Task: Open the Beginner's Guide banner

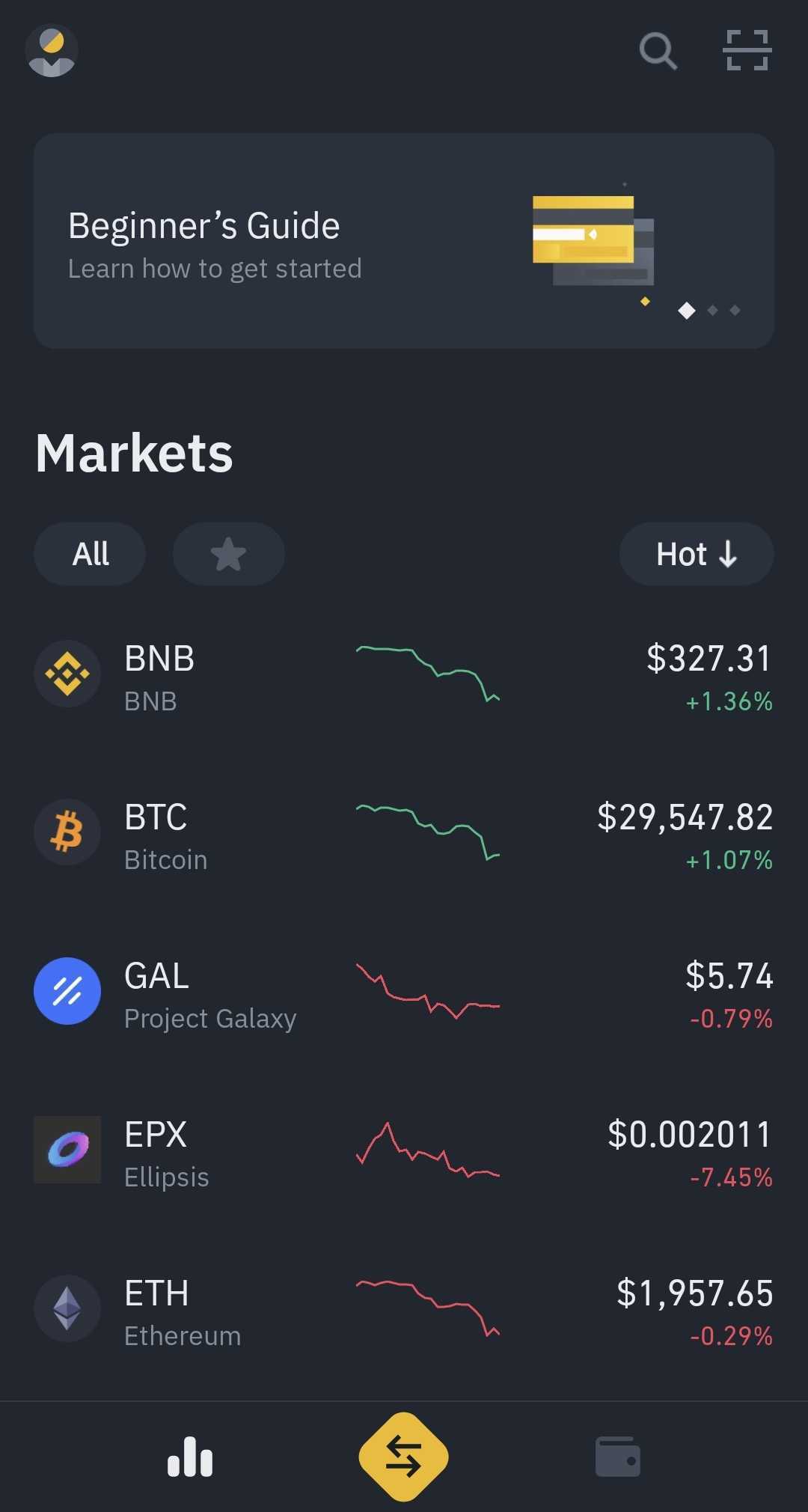Action: tap(404, 240)
